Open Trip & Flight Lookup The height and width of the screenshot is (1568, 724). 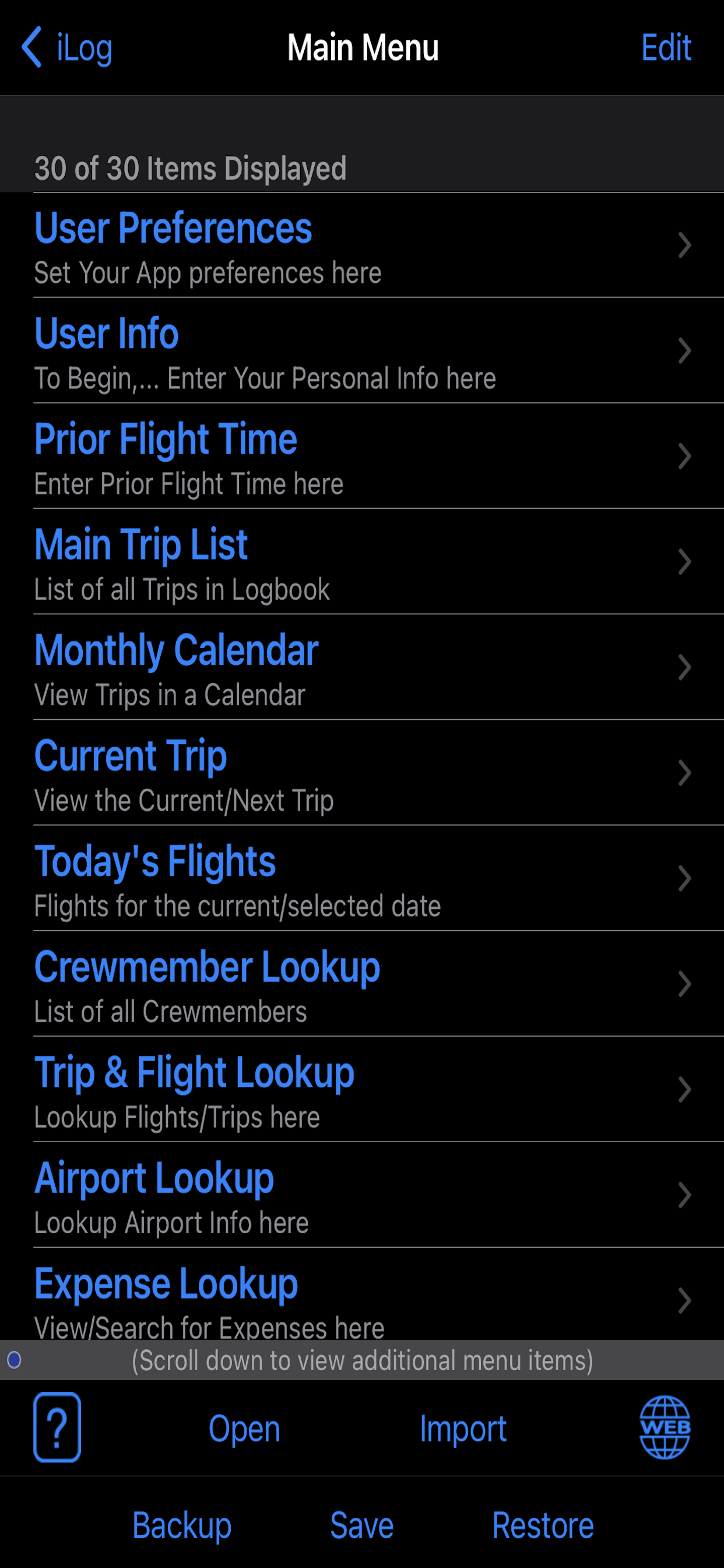pos(362,1089)
